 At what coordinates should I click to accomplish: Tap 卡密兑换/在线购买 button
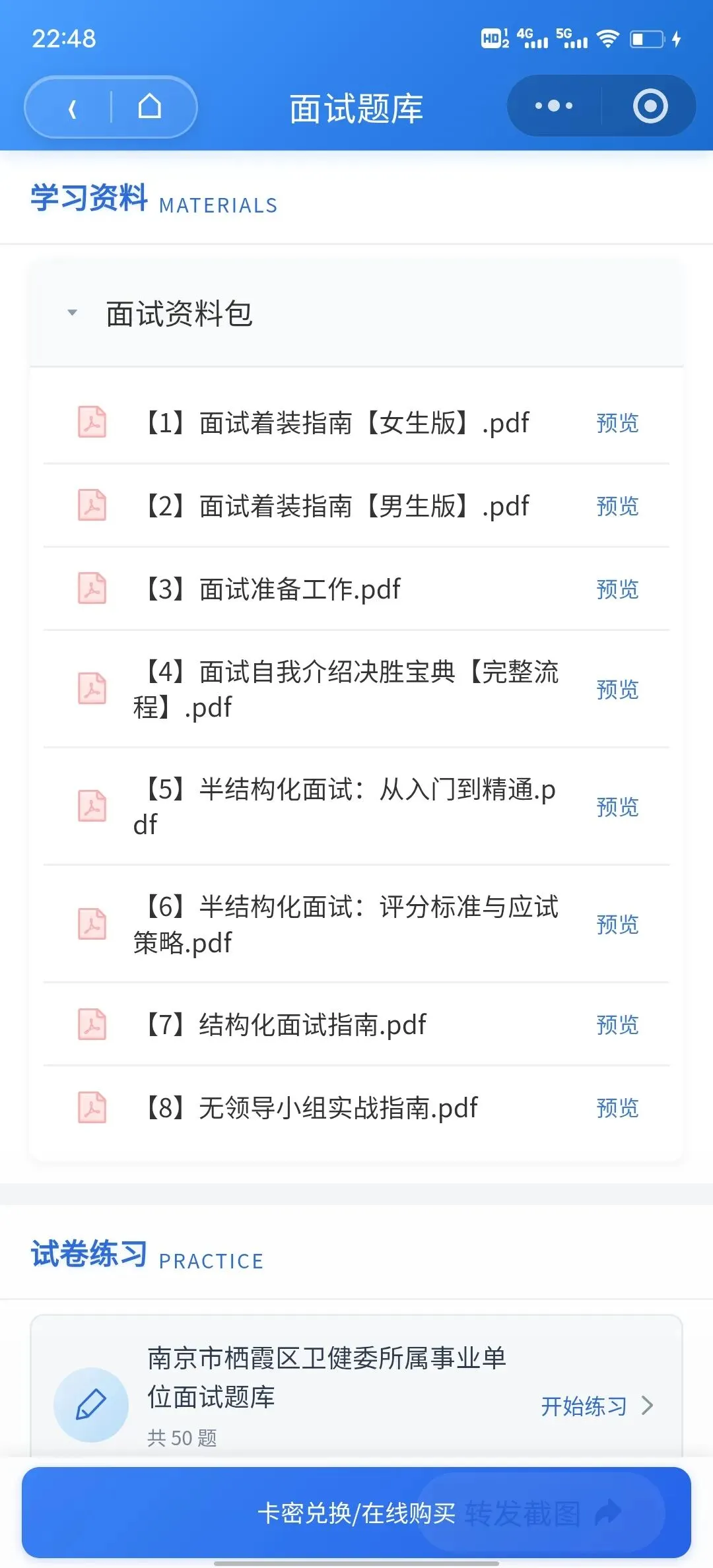[x=356, y=1513]
